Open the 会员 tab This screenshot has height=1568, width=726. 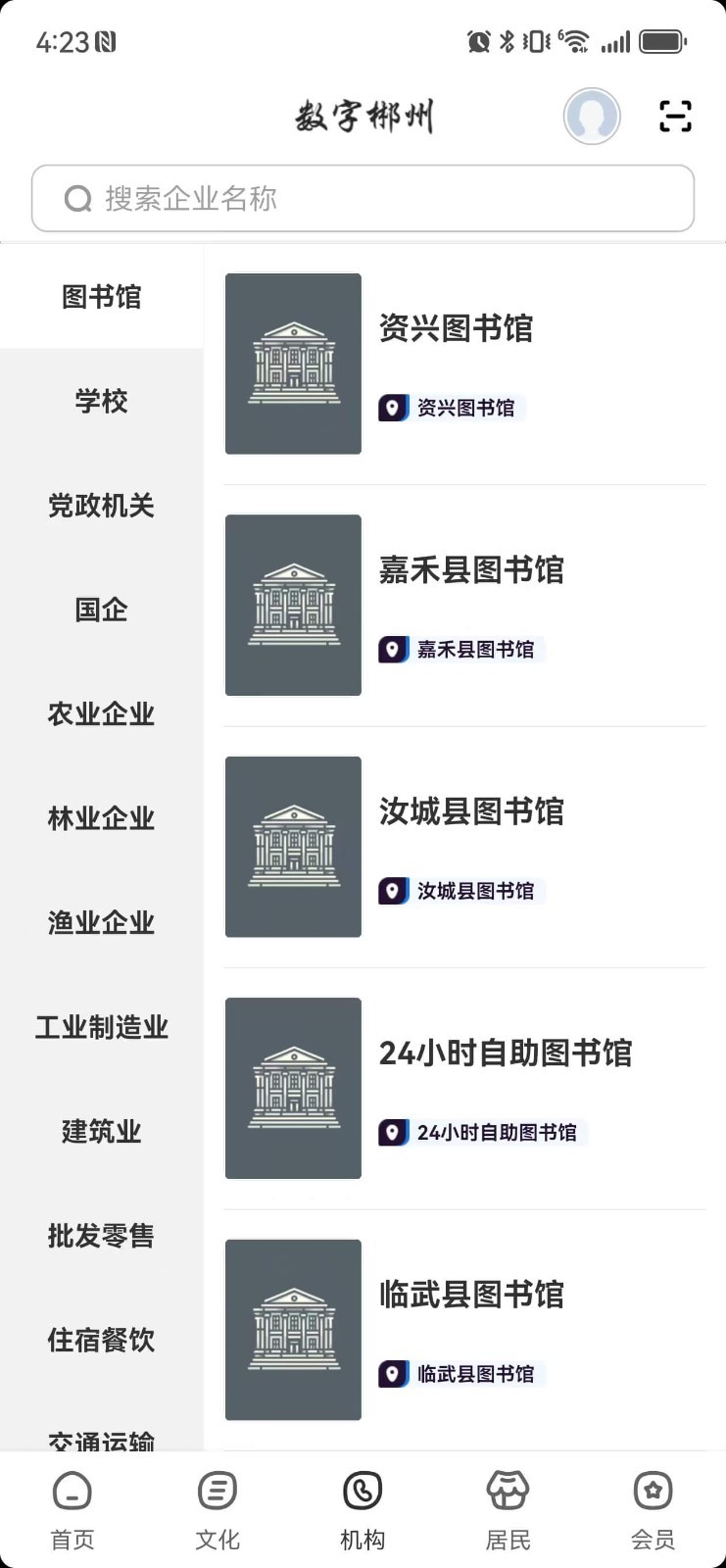click(653, 1511)
